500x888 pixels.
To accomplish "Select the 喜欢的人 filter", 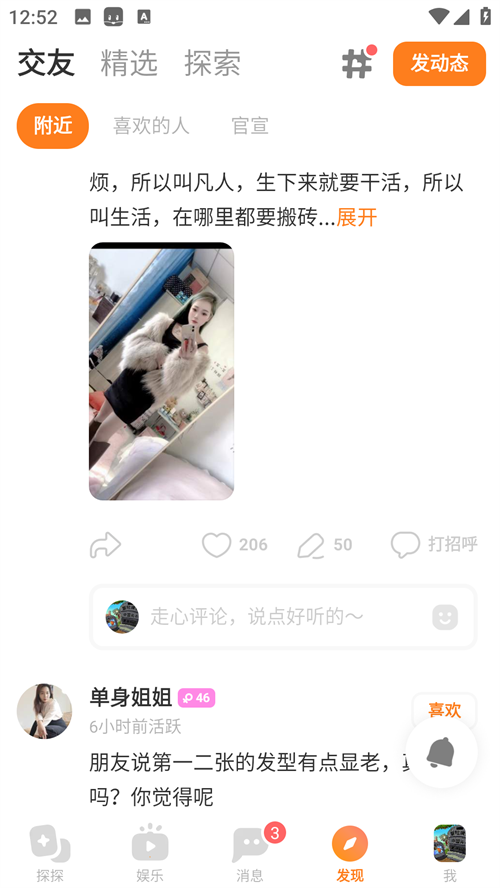I will (151, 126).
